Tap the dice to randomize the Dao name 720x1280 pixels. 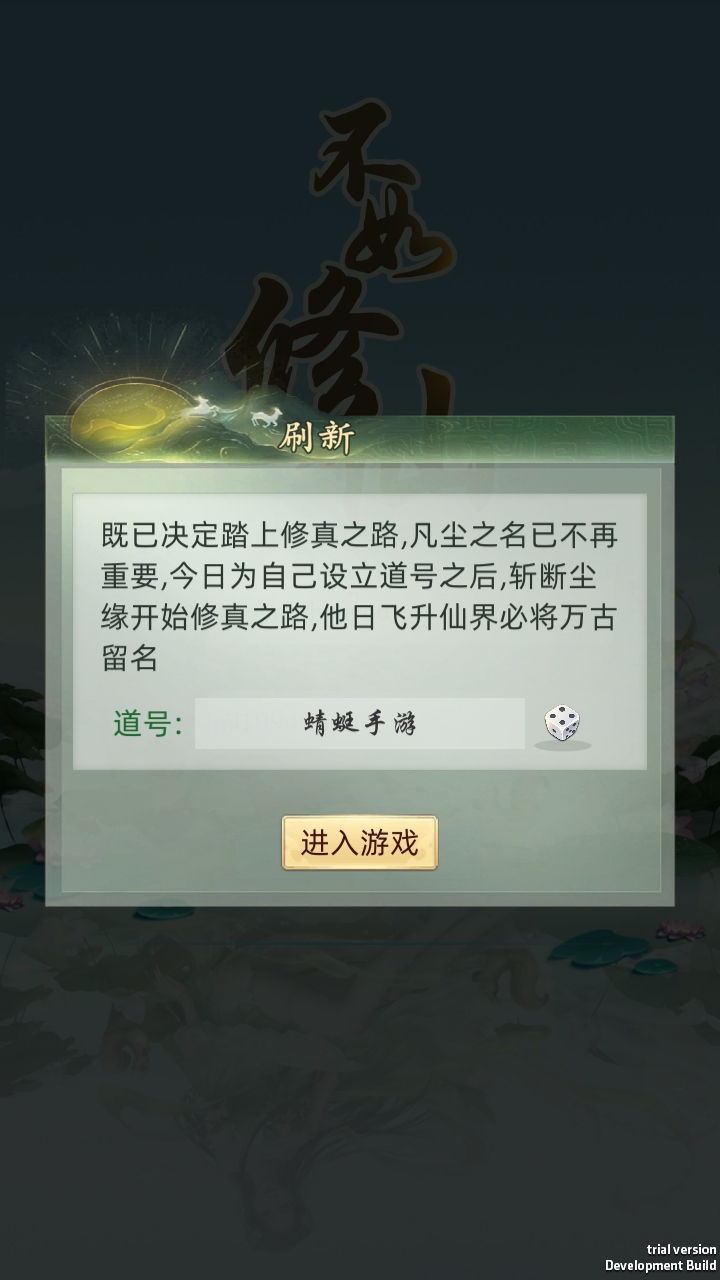563,724
